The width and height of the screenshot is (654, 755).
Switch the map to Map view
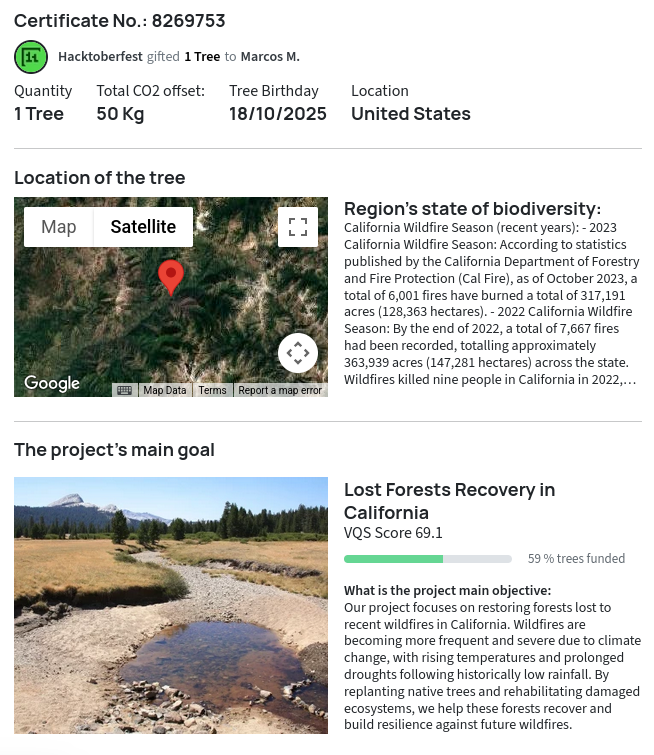coord(59,227)
